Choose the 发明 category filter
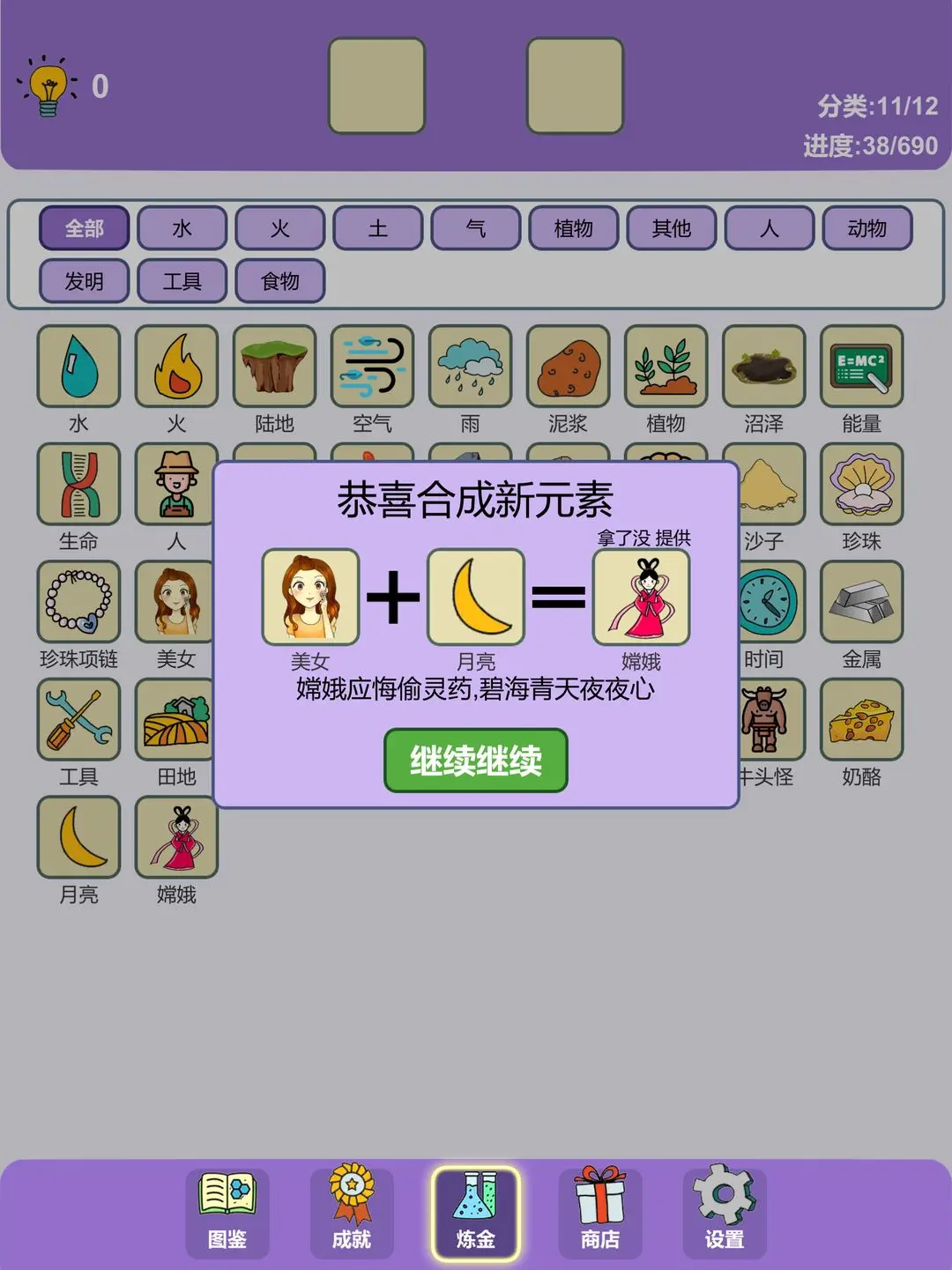This screenshot has height=1270, width=952. pos(85,281)
